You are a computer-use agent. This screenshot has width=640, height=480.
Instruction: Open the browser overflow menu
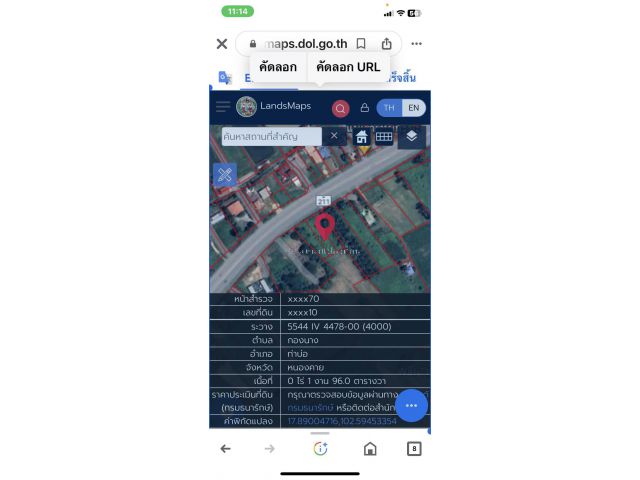416,44
